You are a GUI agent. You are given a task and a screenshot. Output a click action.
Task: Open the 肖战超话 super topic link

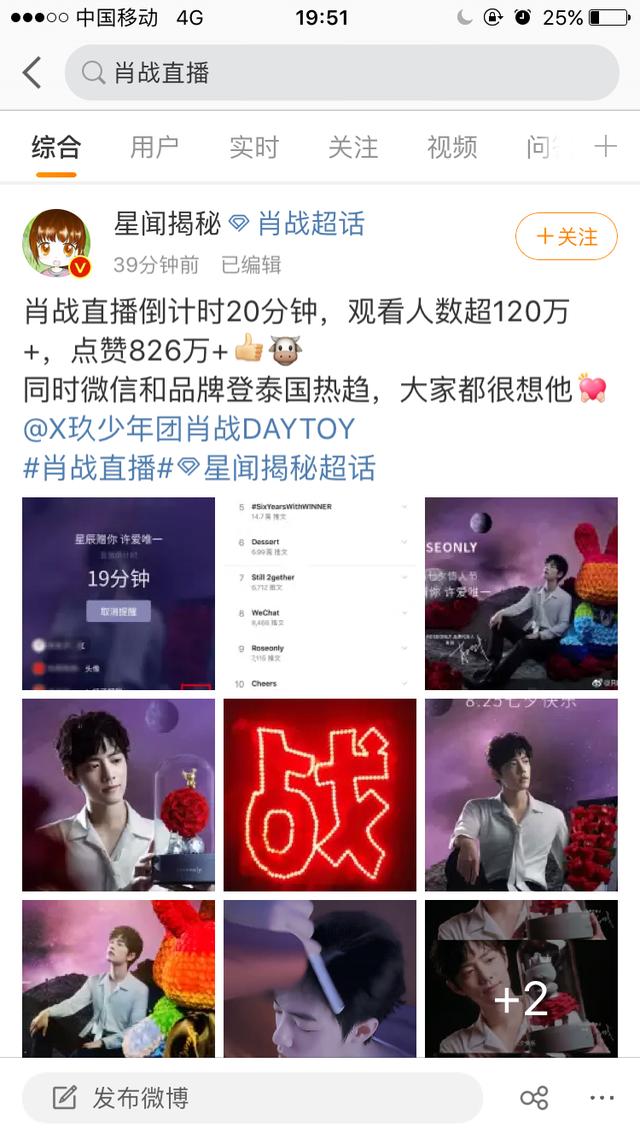[310, 223]
